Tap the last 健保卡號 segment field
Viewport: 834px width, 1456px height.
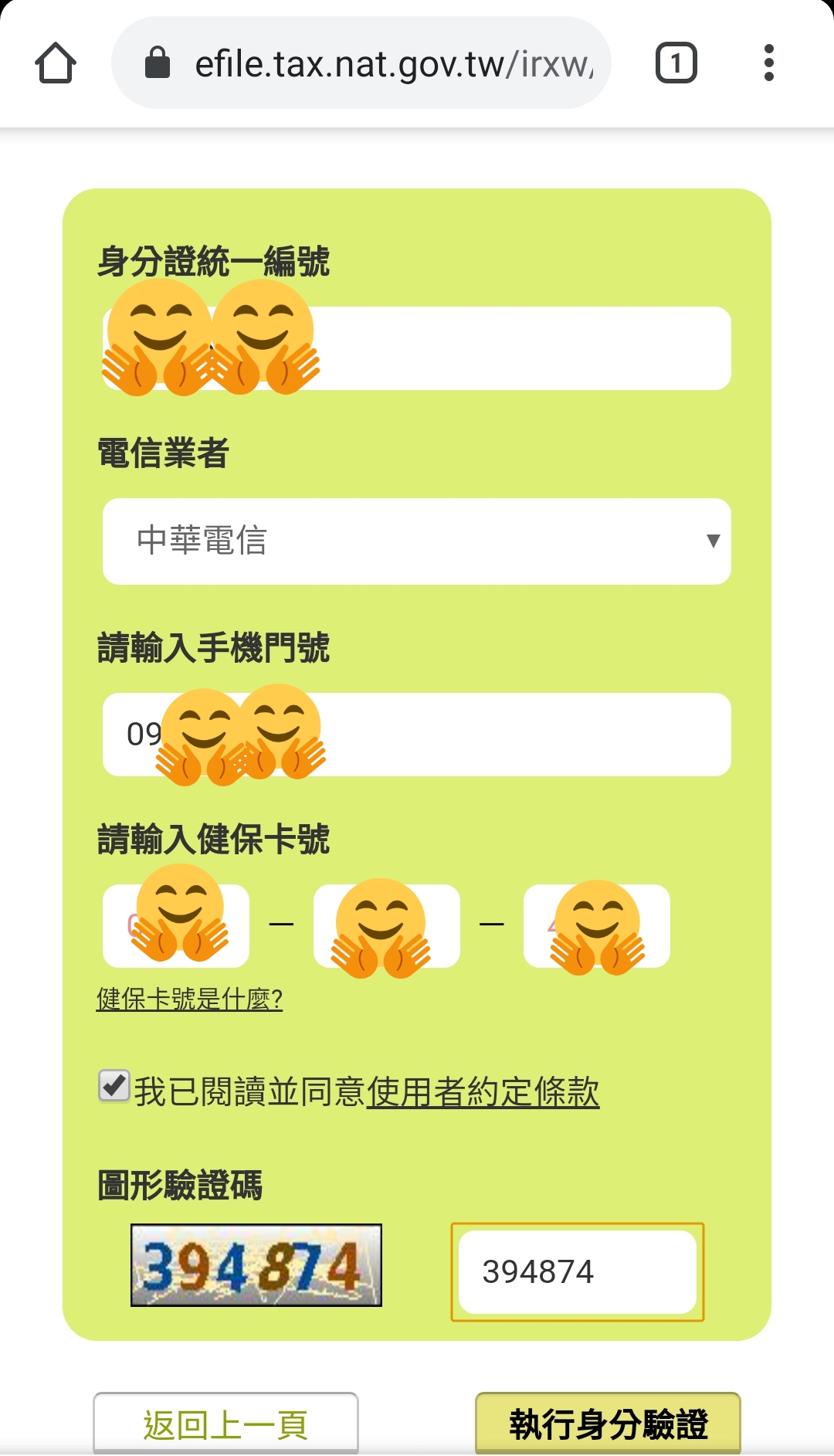pos(597,925)
